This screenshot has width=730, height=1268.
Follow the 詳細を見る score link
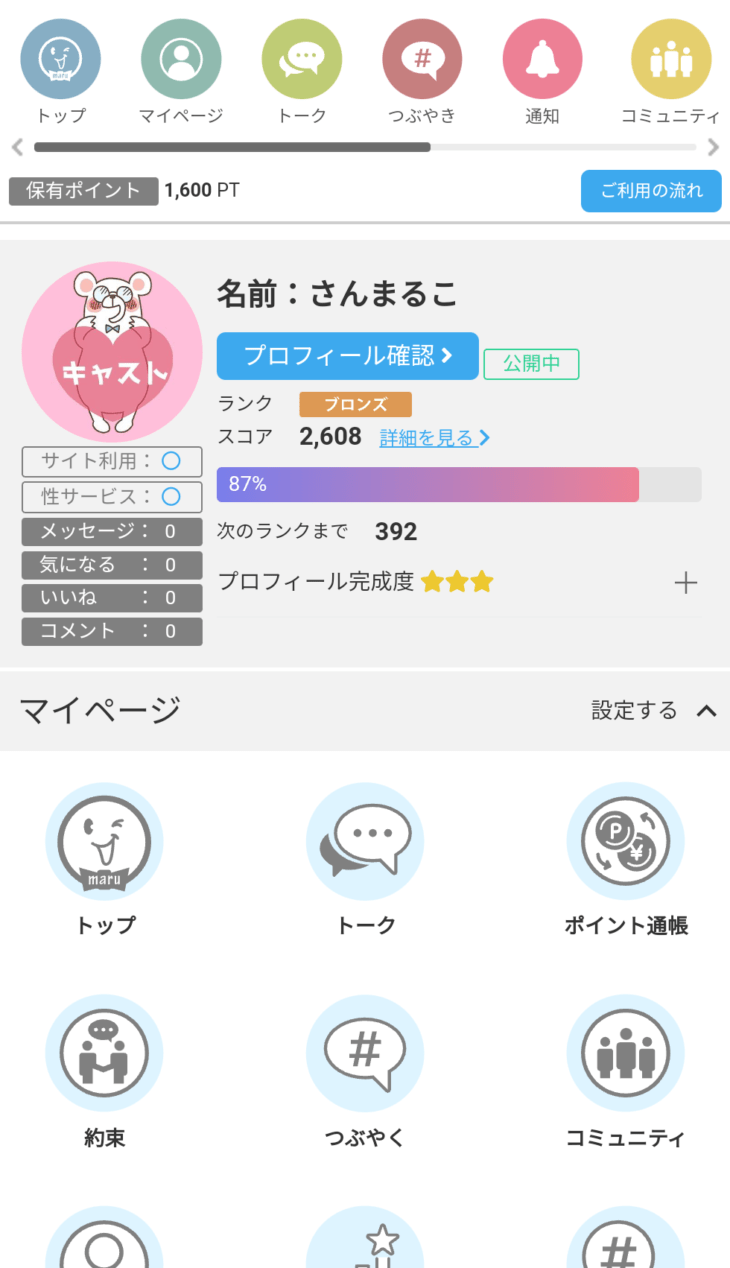pos(435,437)
